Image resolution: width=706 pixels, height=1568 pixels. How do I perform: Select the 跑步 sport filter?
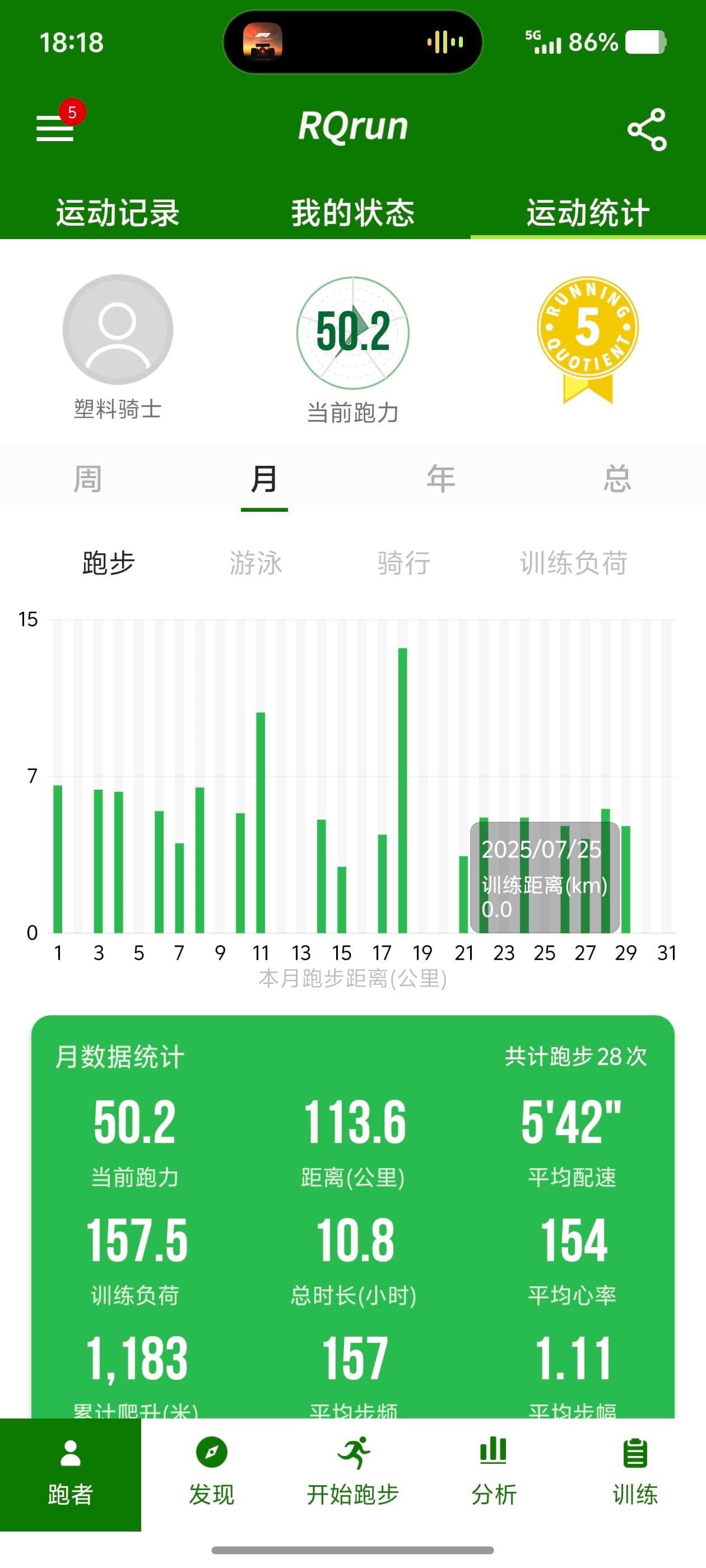109,562
